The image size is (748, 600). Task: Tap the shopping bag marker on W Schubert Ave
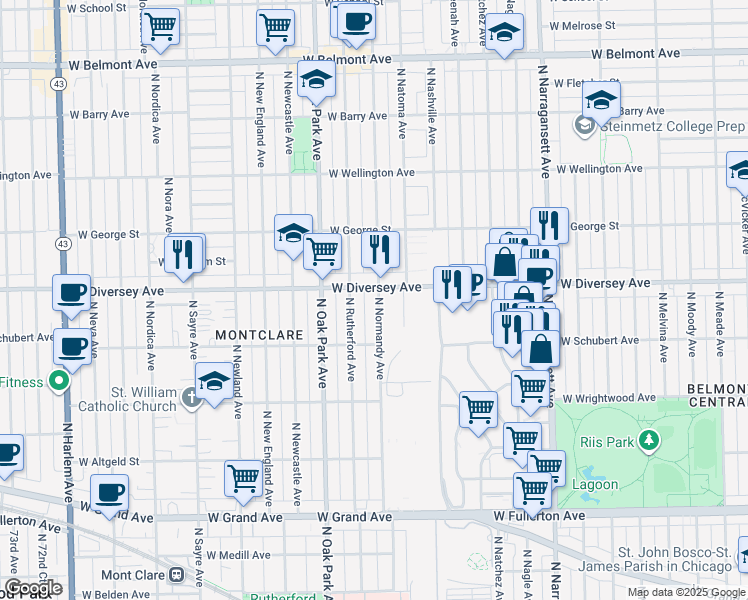540,351
